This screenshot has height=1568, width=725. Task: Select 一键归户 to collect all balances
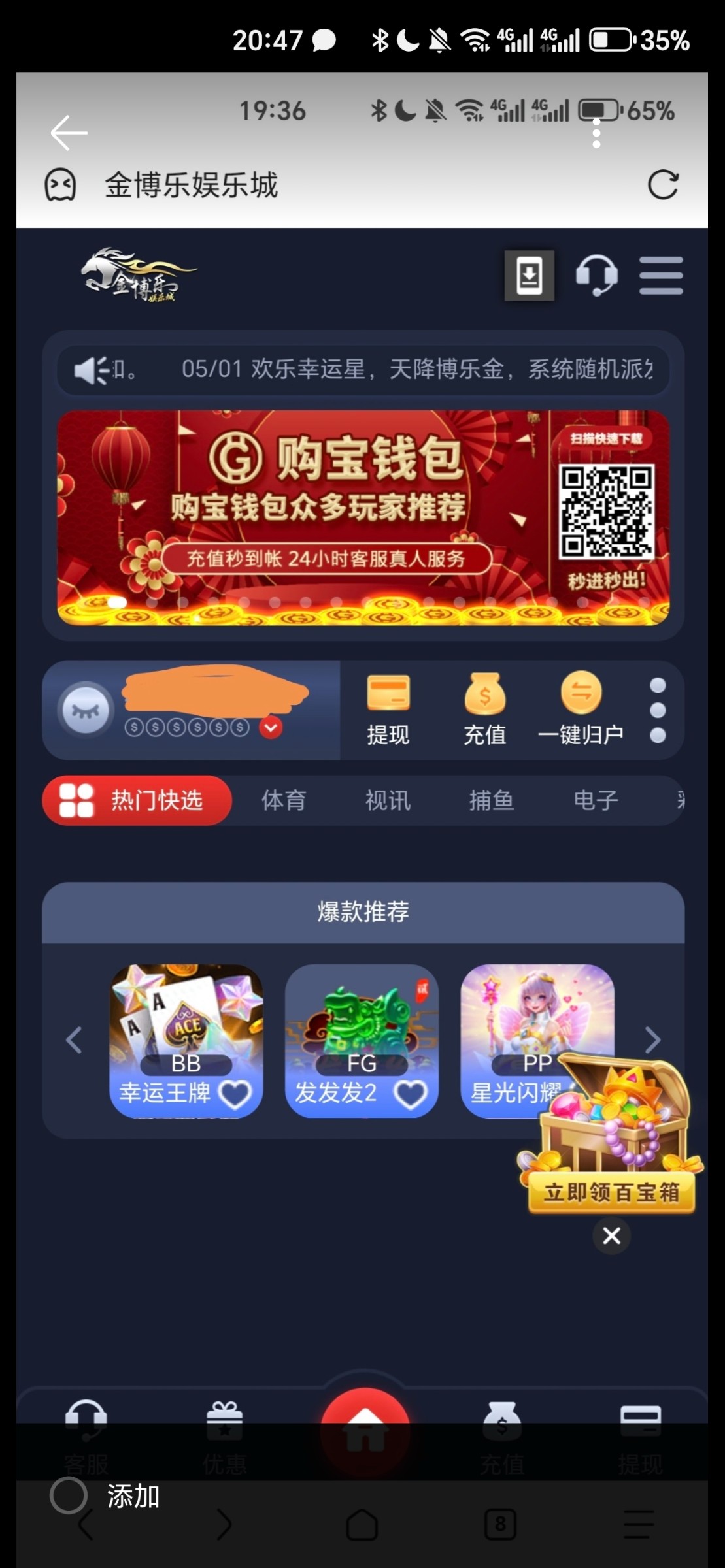pos(581,710)
